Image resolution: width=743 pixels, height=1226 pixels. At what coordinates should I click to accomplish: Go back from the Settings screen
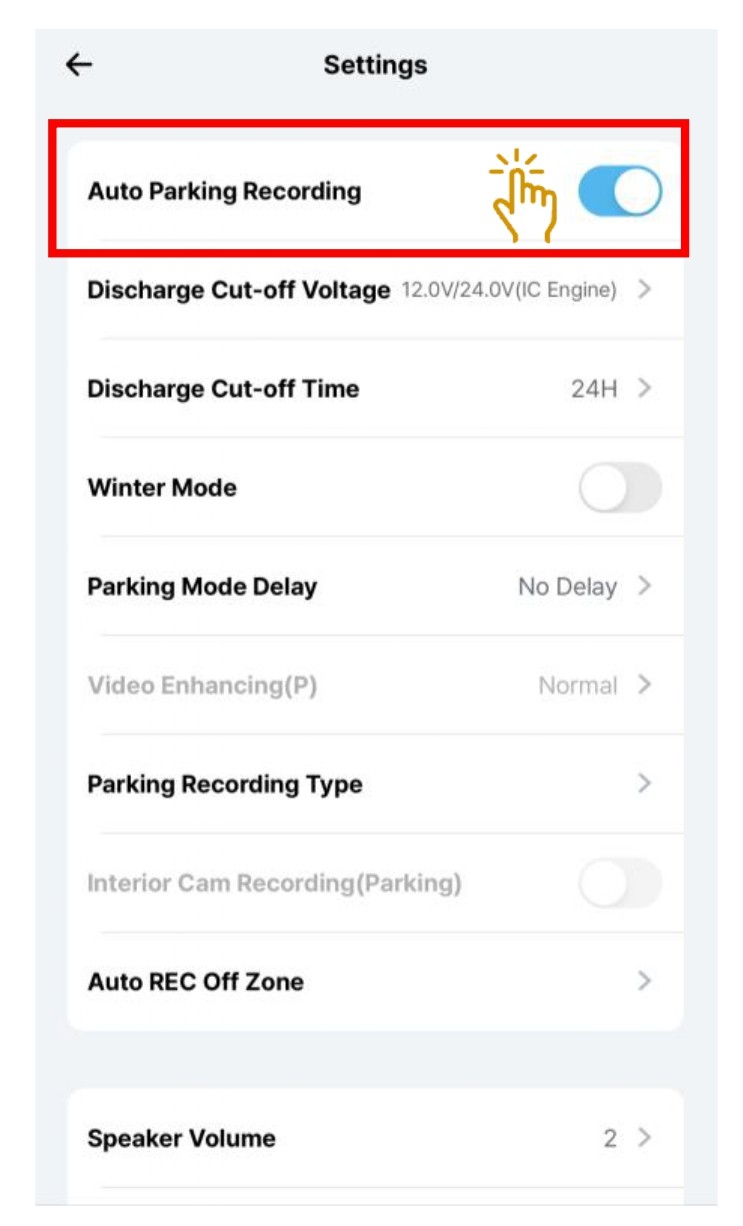(x=79, y=65)
